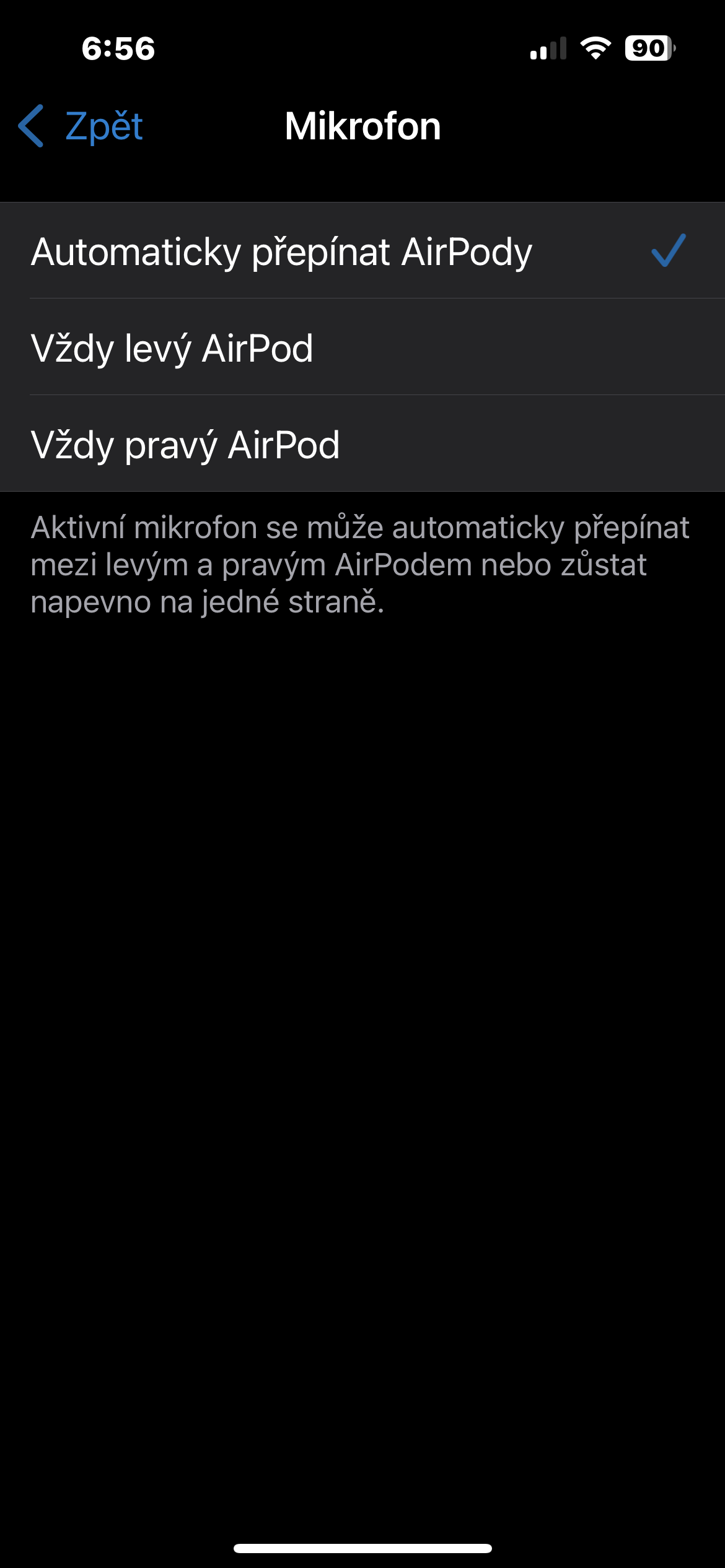Choose Vždy levý AirPod

coord(172,348)
